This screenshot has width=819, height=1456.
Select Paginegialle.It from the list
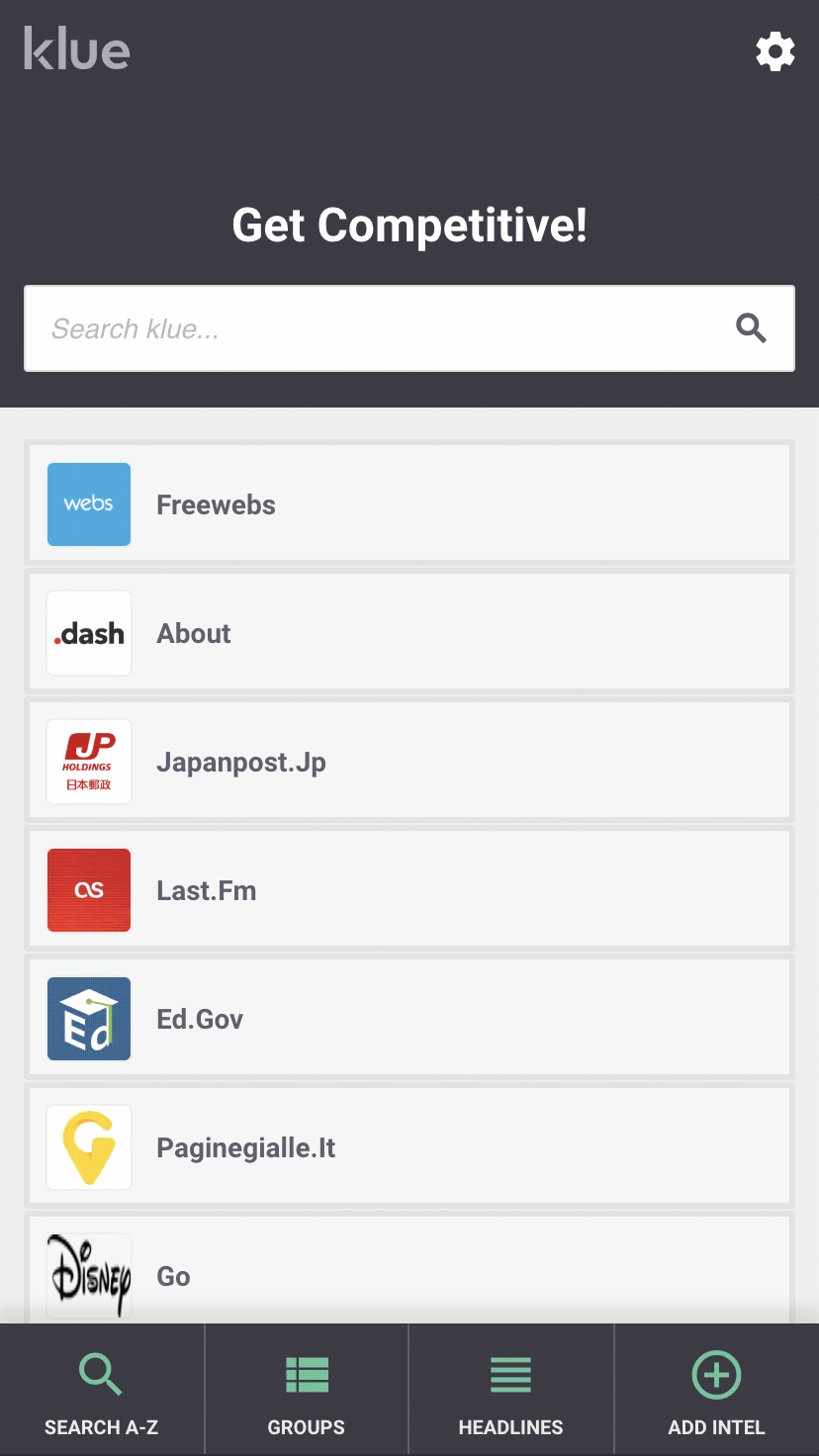tap(409, 1147)
